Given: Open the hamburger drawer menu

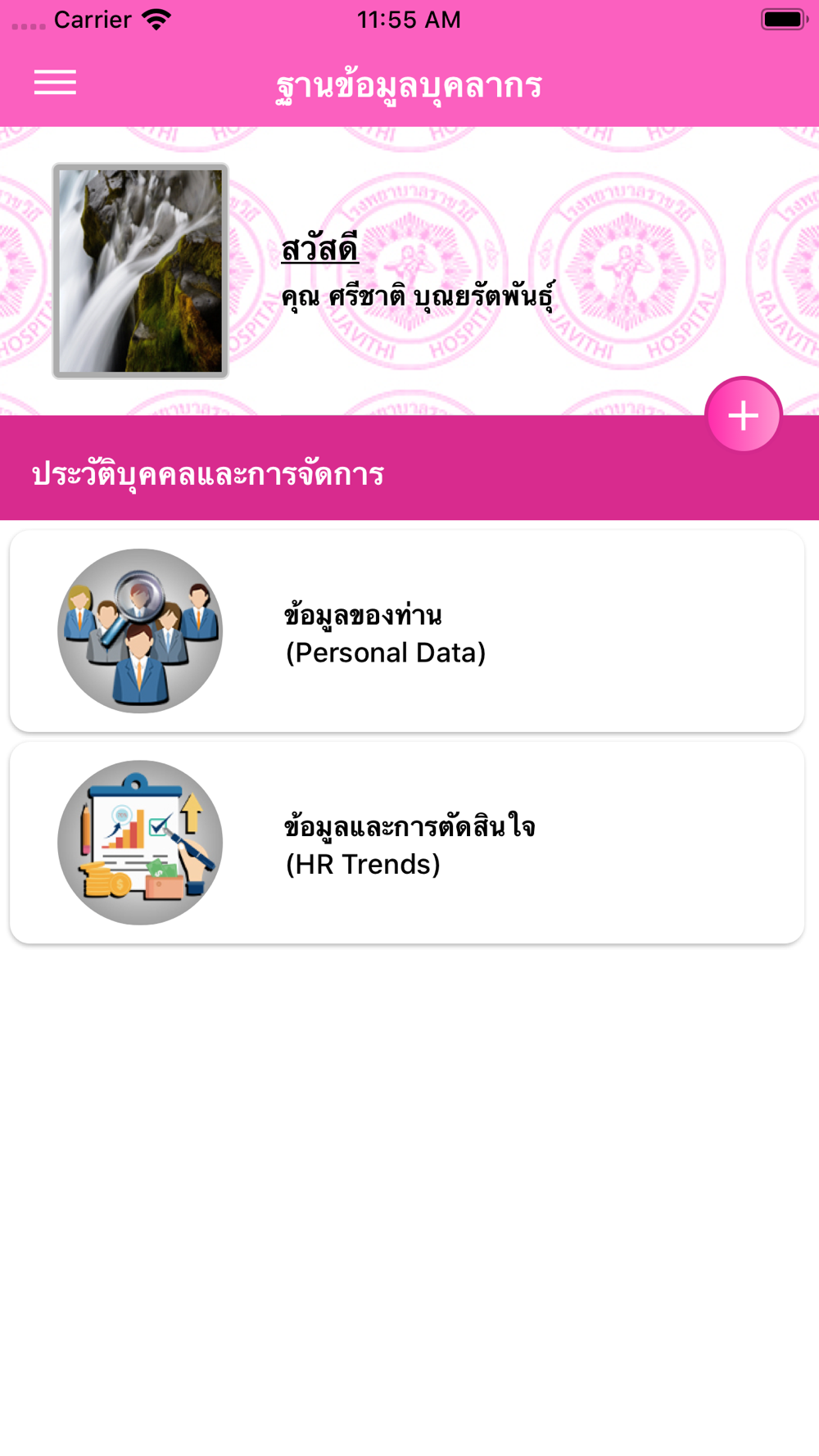Looking at the screenshot, I should [x=55, y=83].
